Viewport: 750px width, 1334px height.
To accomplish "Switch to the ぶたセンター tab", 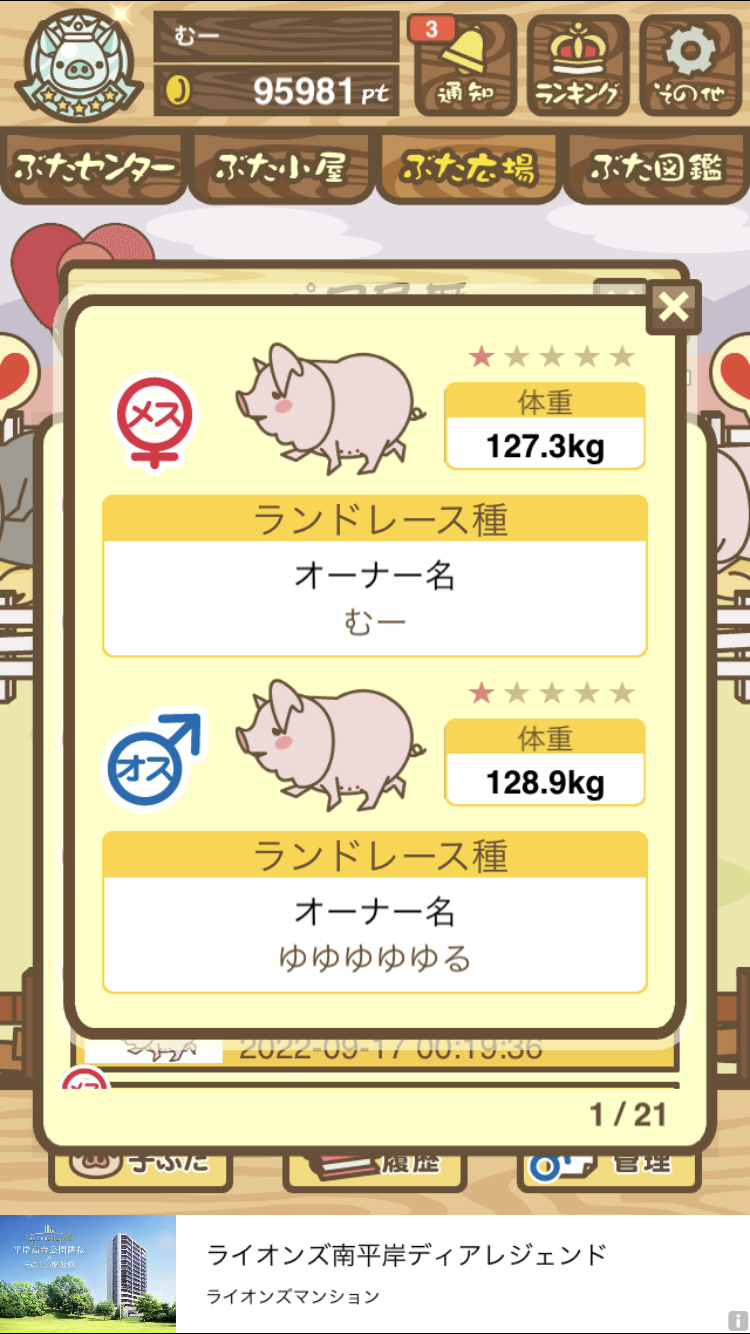I will point(95,168).
